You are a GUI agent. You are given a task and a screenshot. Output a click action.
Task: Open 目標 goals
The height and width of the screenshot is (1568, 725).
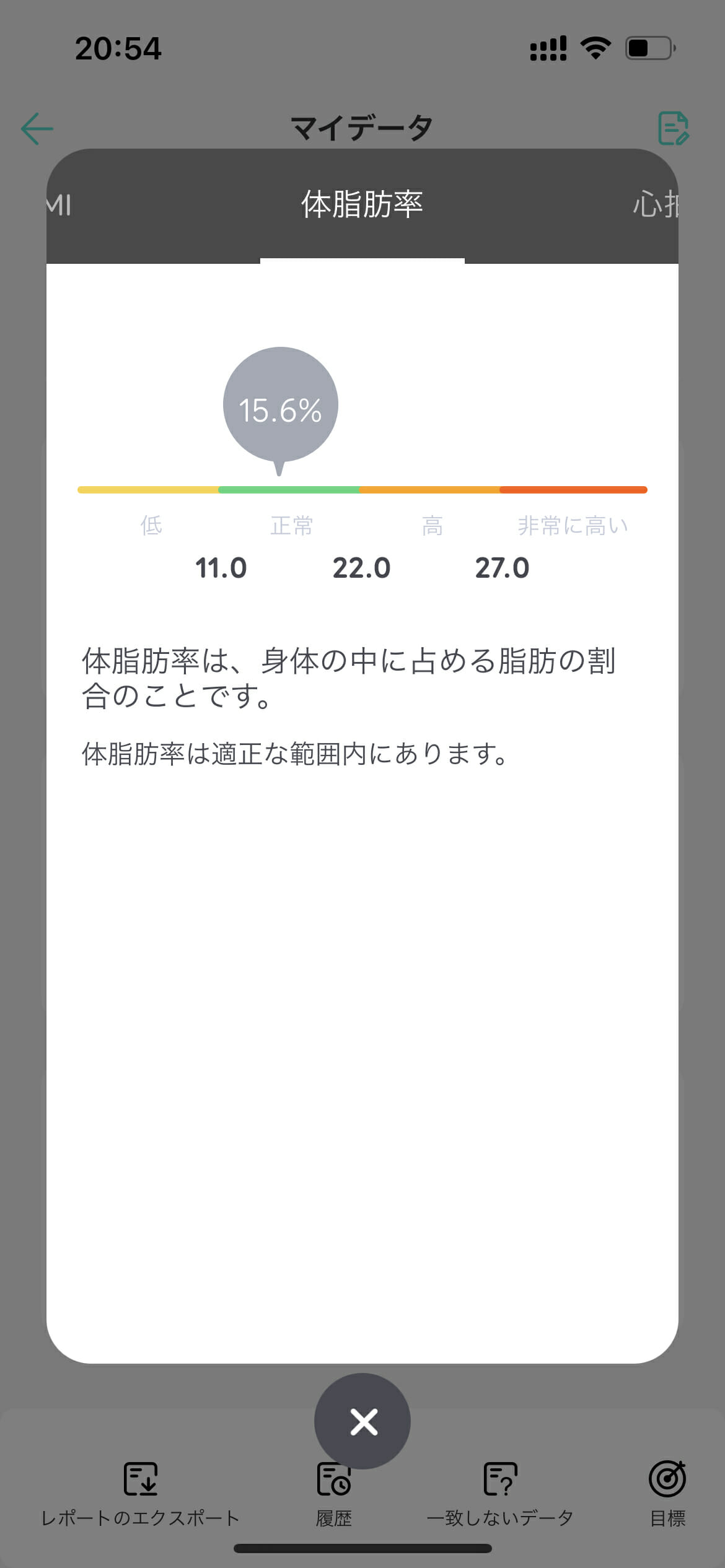tap(667, 1495)
